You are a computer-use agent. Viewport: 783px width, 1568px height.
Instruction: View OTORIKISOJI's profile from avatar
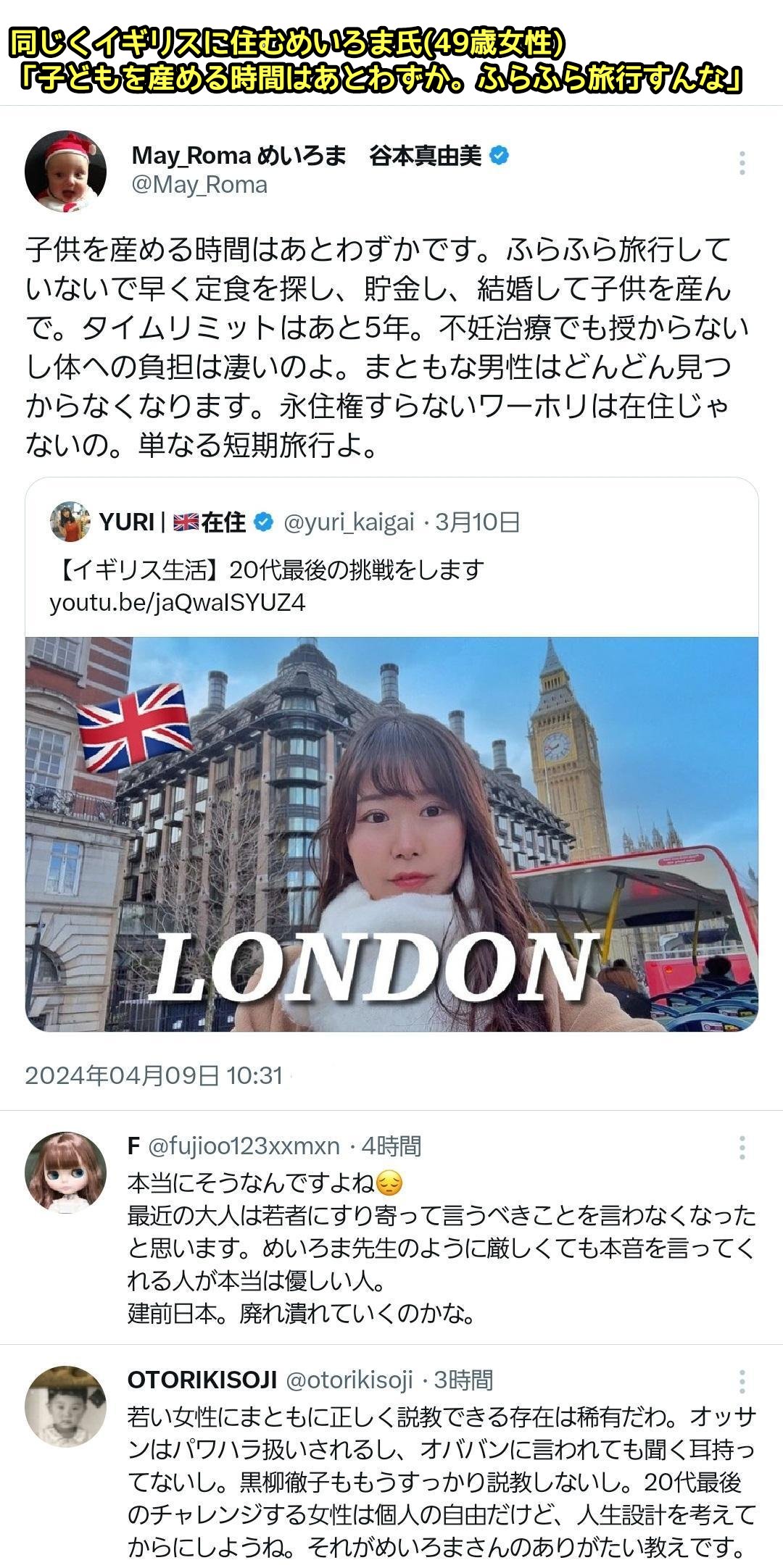pyautogui.click(x=65, y=1407)
